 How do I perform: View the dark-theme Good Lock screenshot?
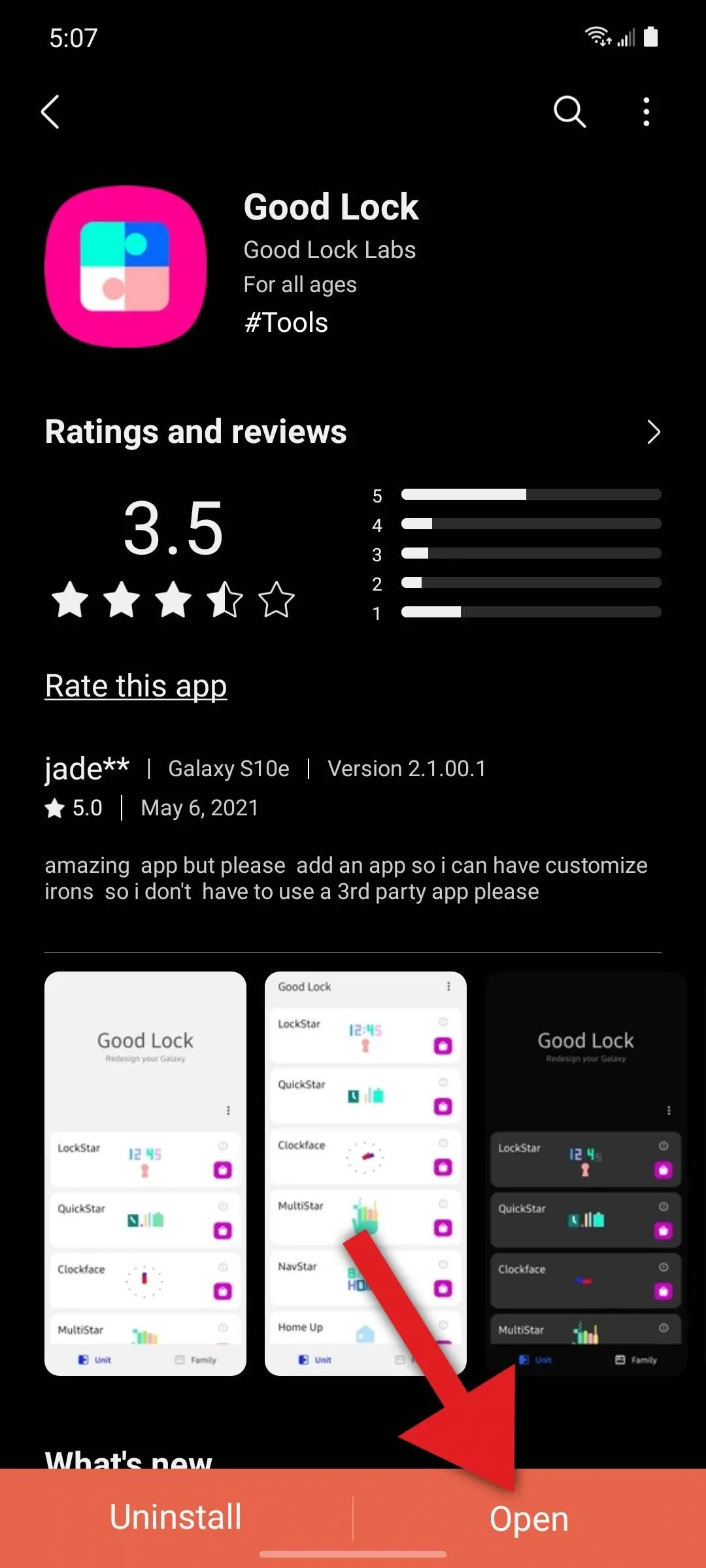tap(586, 1173)
